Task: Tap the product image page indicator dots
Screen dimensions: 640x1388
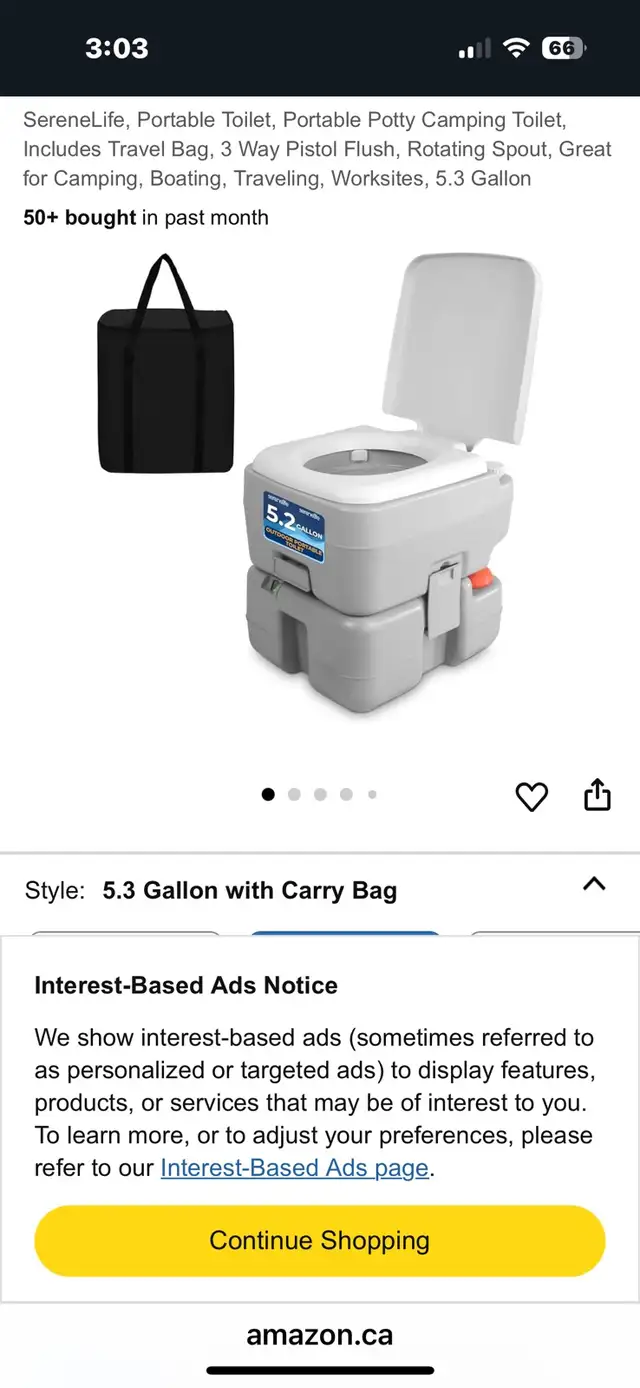Action: click(319, 795)
